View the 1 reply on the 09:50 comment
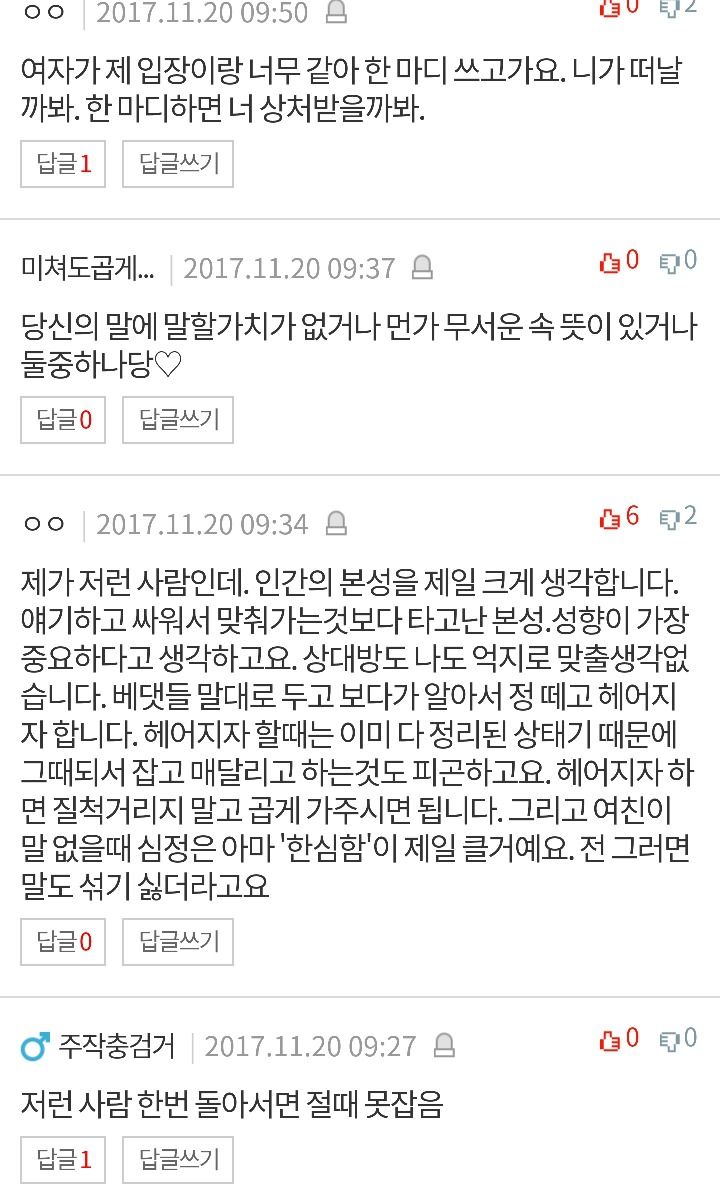 (x=64, y=164)
